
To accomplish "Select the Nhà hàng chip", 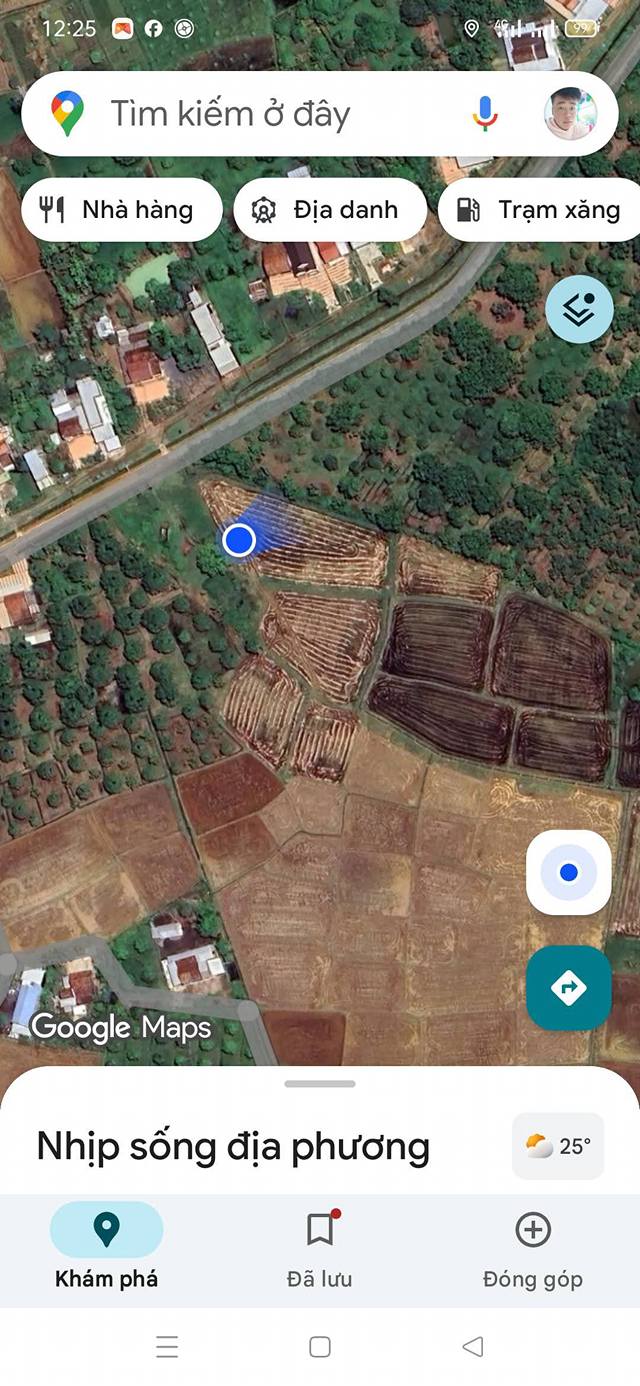I will [x=121, y=210].
